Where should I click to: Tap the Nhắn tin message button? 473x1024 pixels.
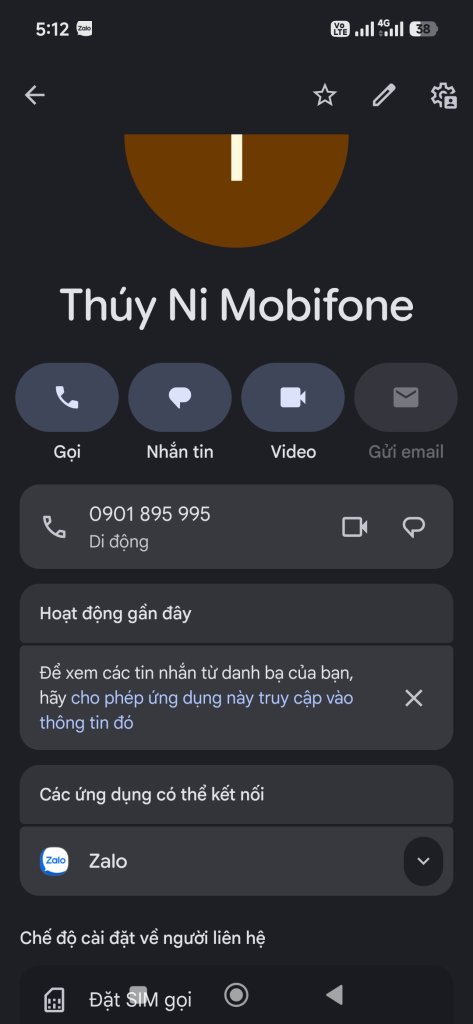coord(180,397)
